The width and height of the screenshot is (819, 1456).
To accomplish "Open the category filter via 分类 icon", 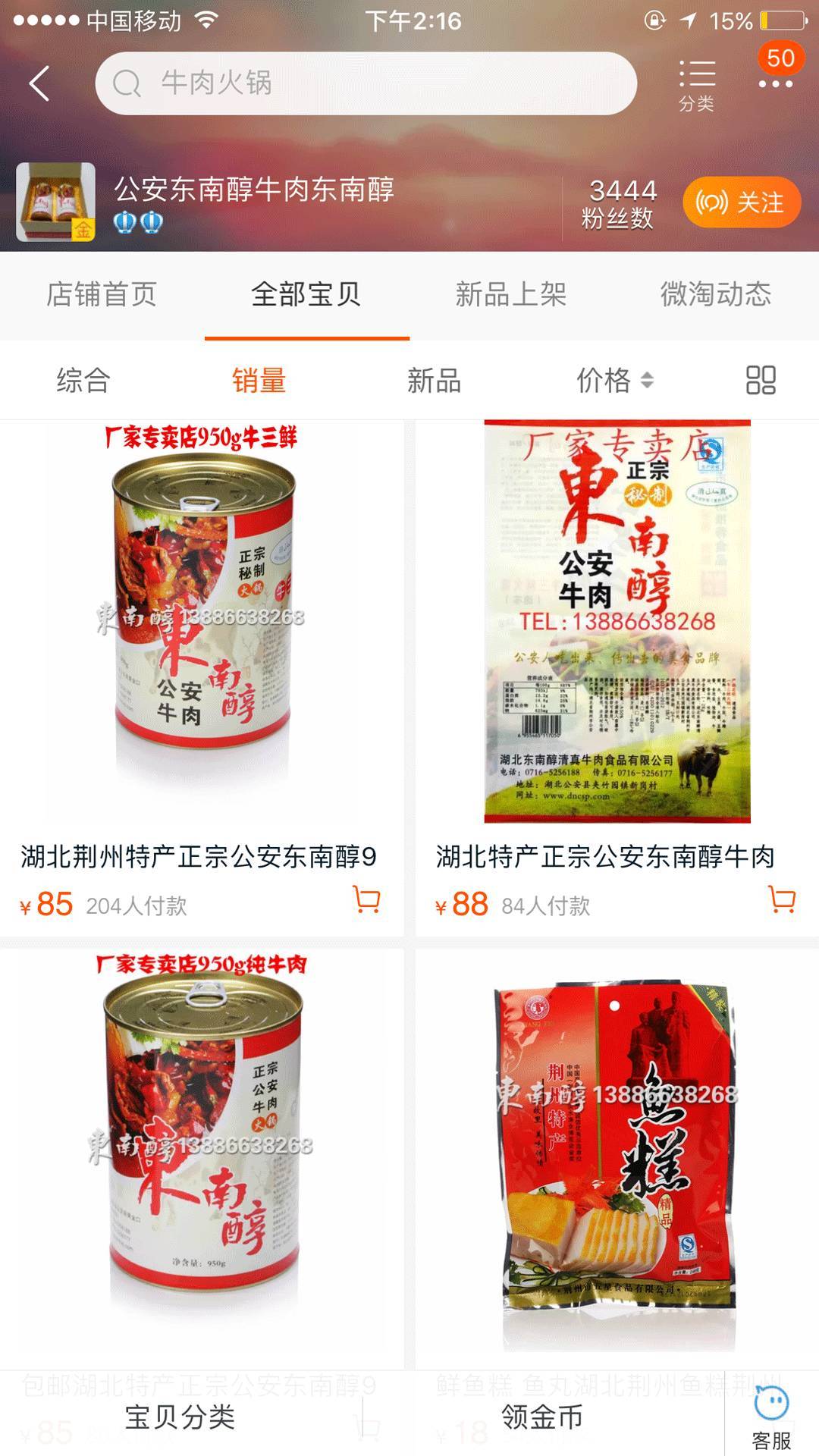I will (x=698, y=80).
